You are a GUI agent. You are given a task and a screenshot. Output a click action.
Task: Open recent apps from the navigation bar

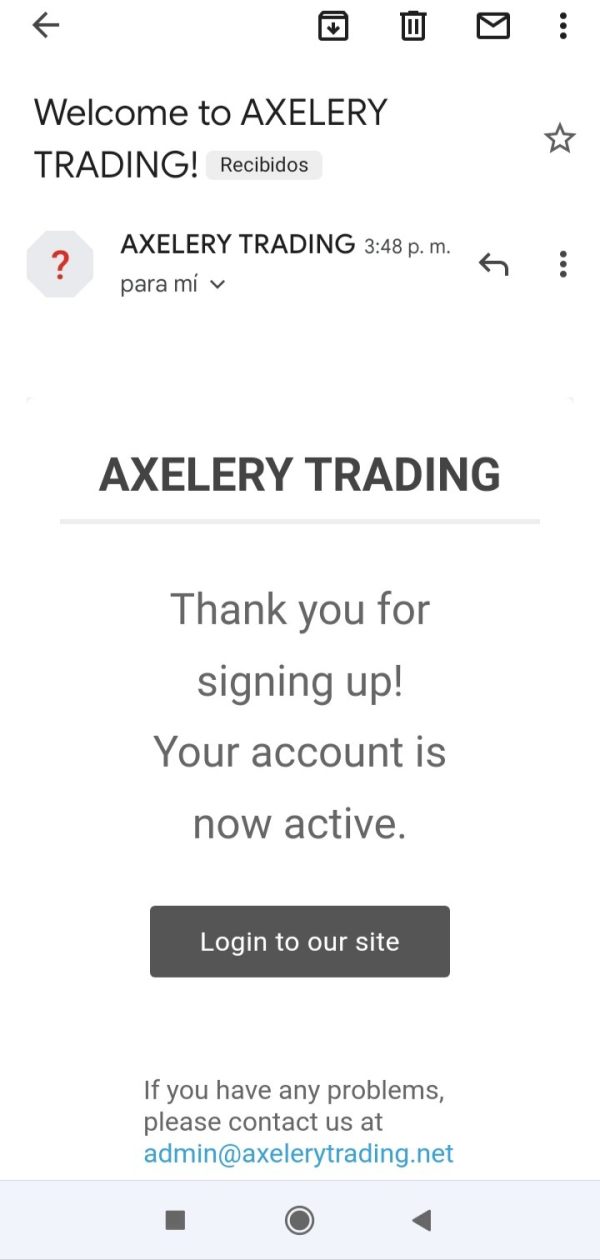coord(175,1220)
